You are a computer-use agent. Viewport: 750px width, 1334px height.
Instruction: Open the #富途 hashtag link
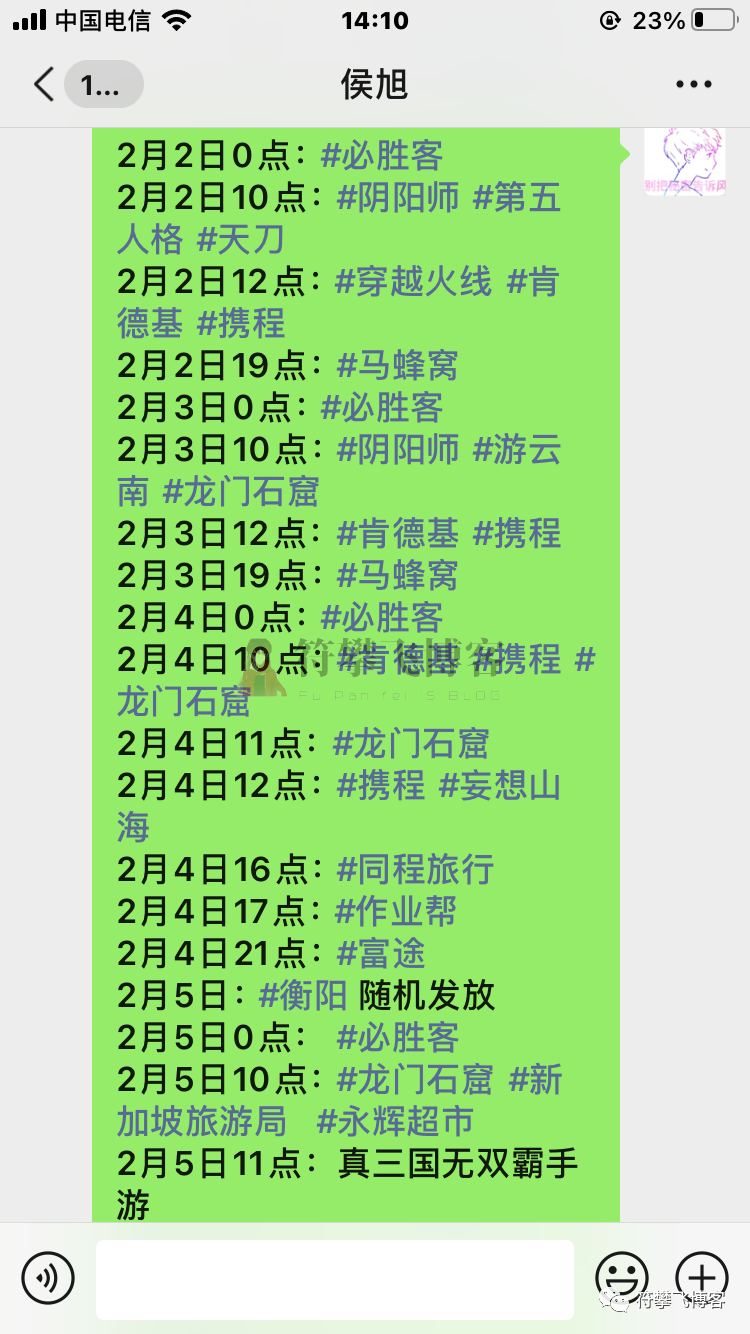(x=381, y=953)
